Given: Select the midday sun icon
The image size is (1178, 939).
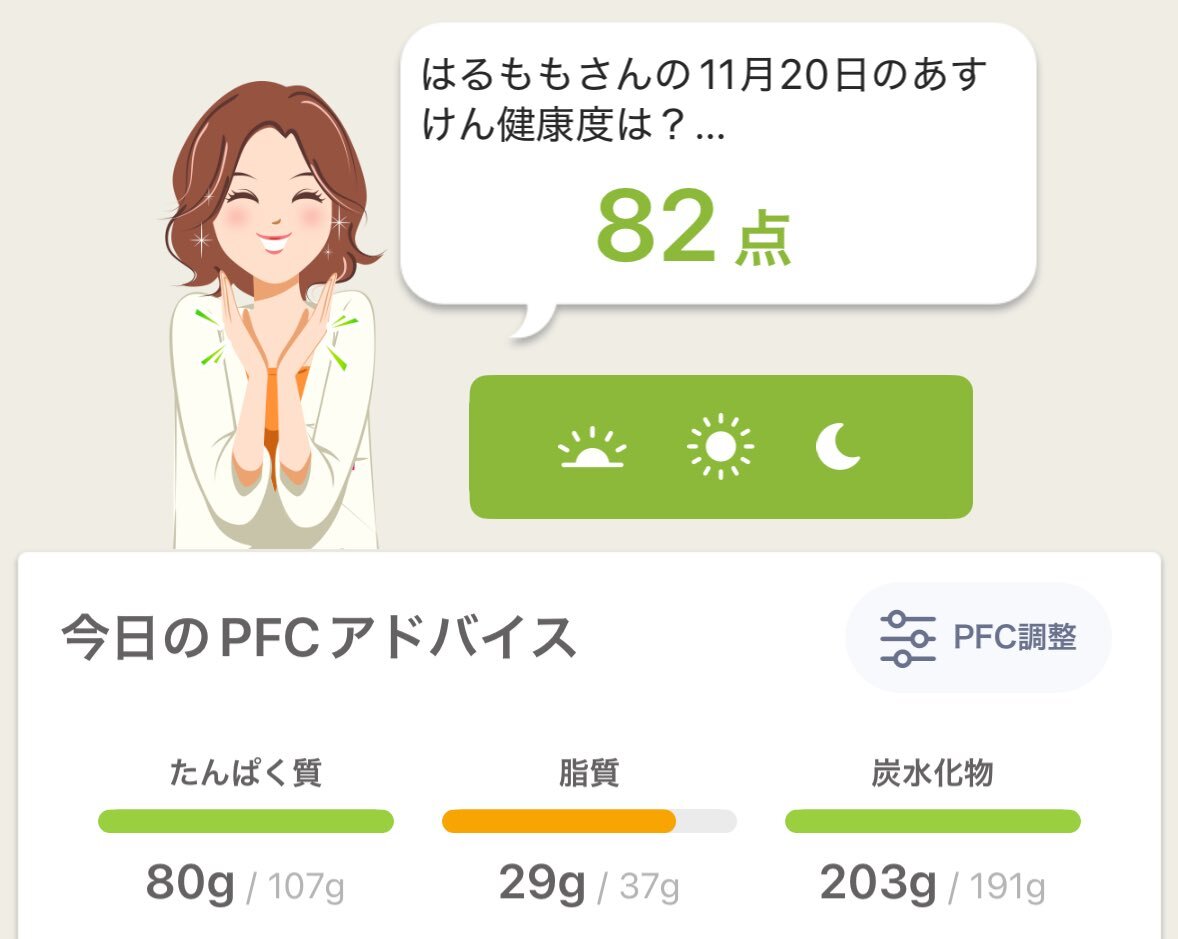Looking at the screenshot, I should (720, 446).
